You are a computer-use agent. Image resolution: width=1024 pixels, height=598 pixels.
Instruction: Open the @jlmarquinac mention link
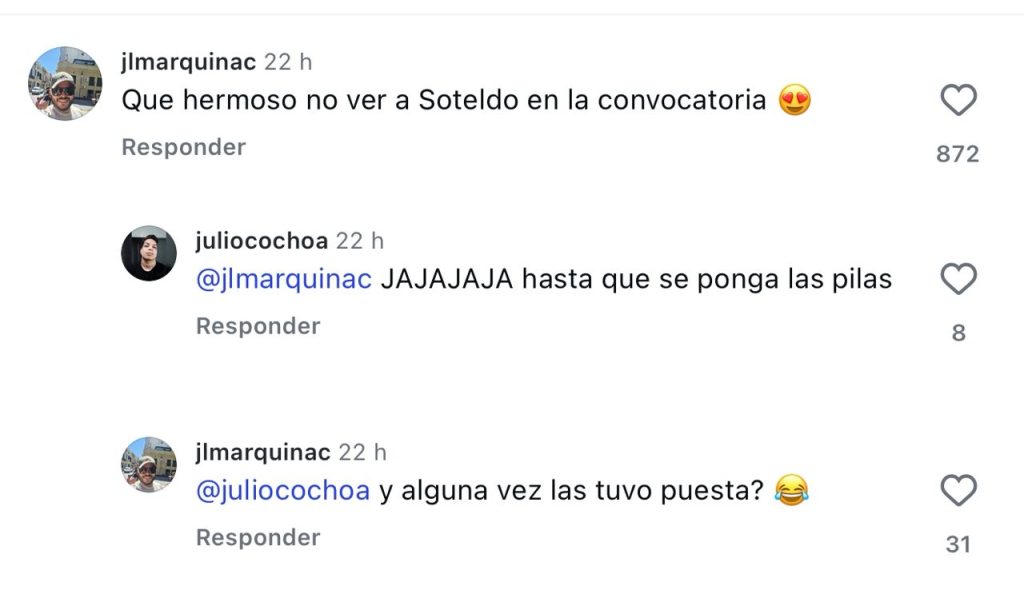[x=284, y=279]
